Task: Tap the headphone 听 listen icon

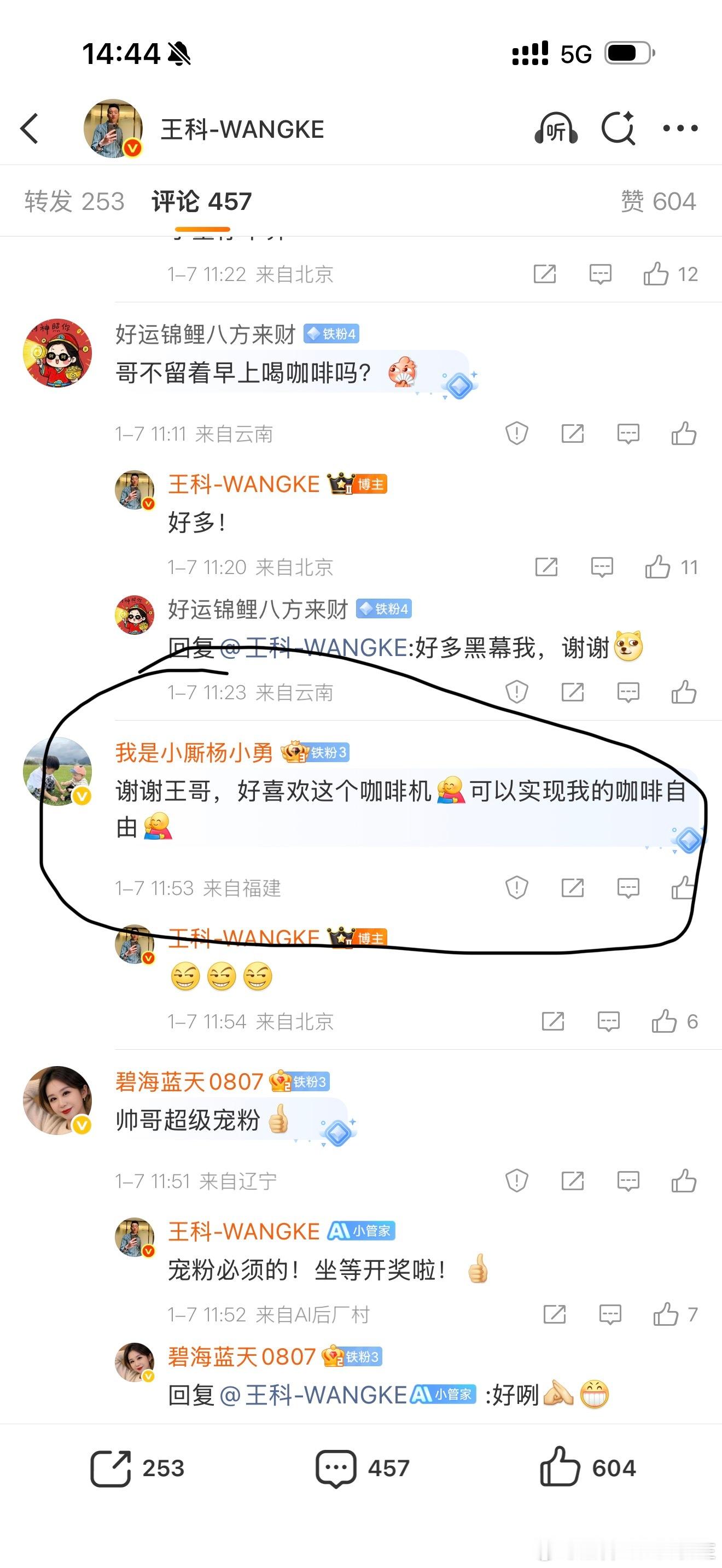Action: click(555, 130)
